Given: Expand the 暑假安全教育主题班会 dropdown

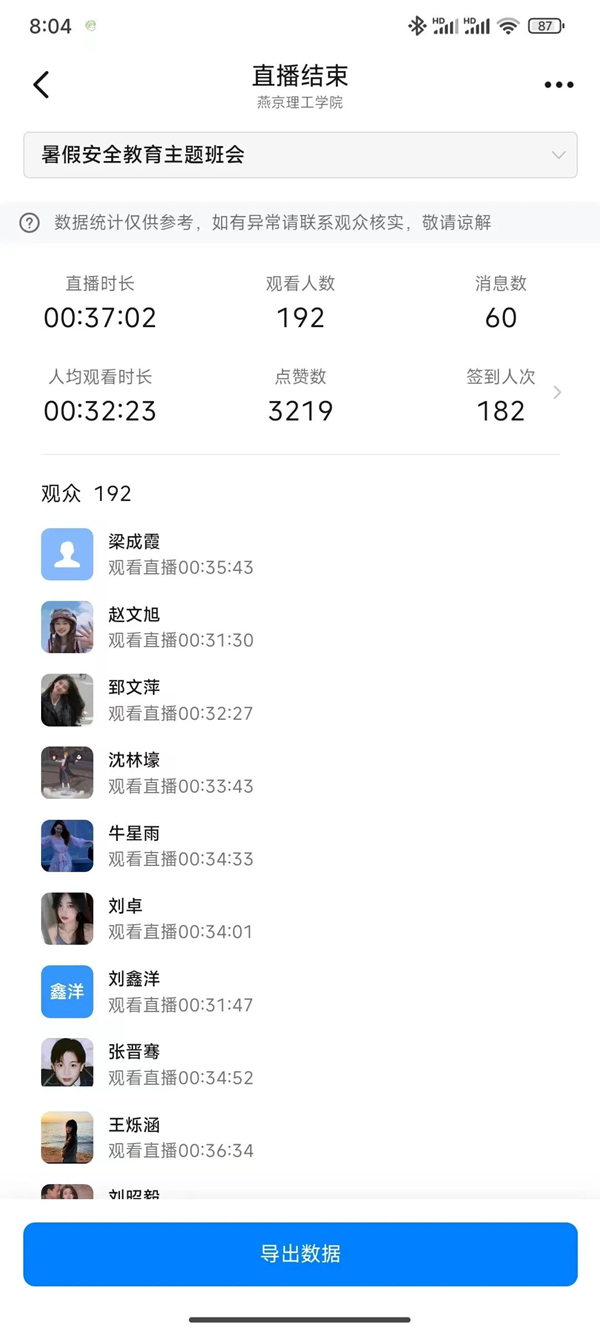Looking at the screenshot, I should coord(300,155).
